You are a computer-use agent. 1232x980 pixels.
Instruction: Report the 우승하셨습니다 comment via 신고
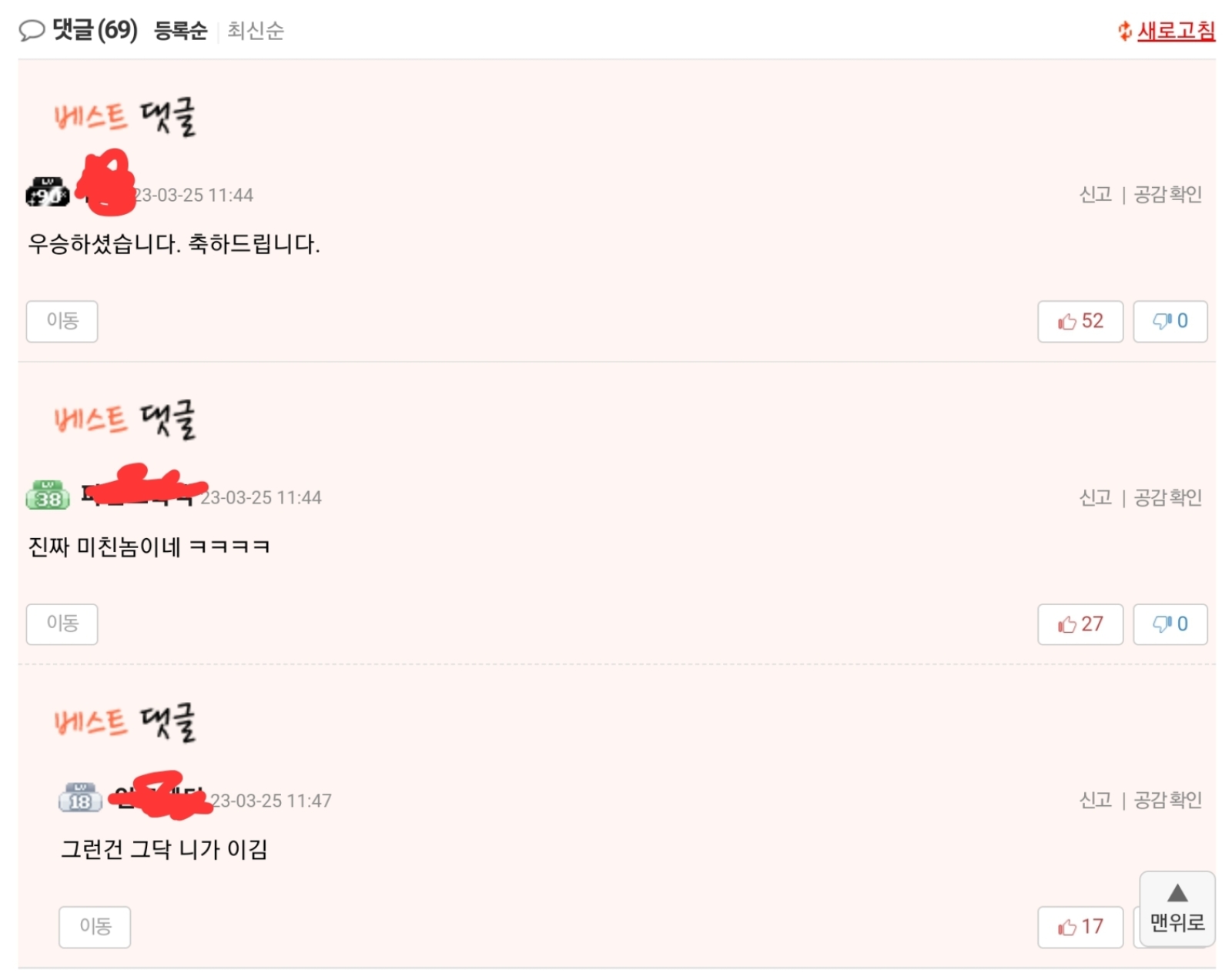point(1095,195)
